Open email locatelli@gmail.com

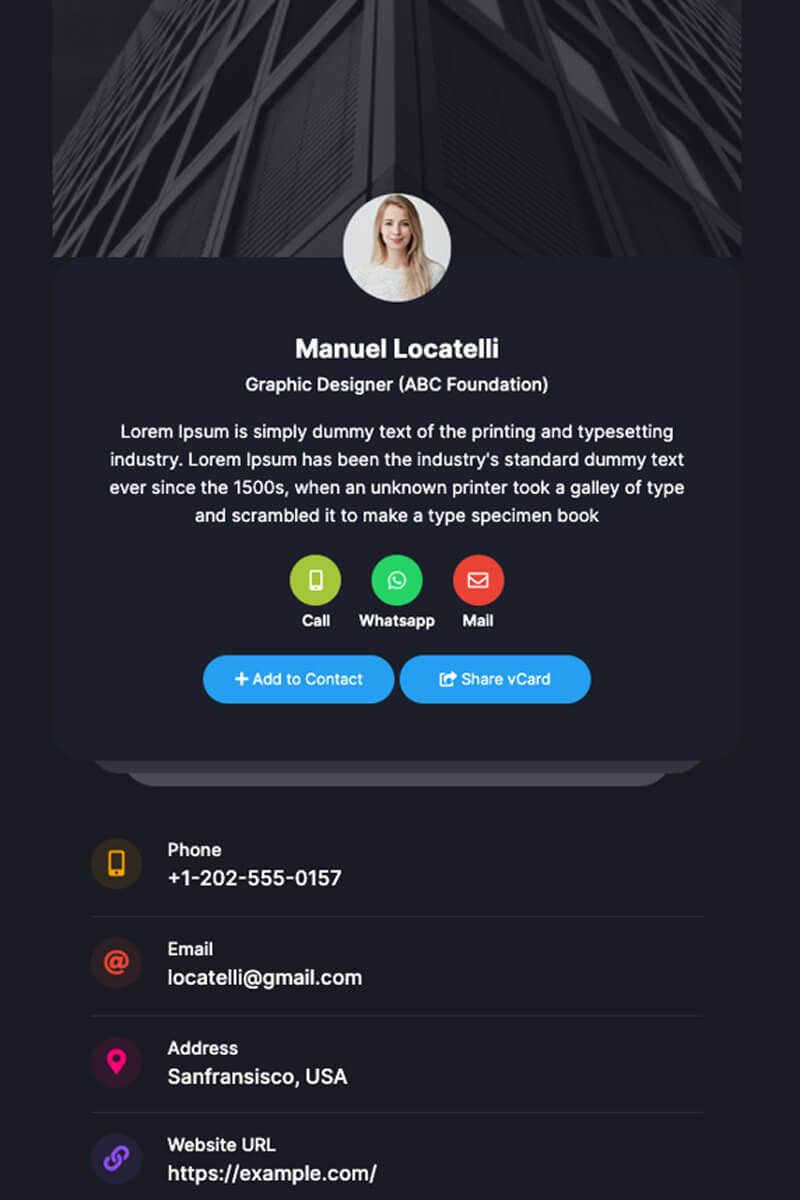coord(264,977)
